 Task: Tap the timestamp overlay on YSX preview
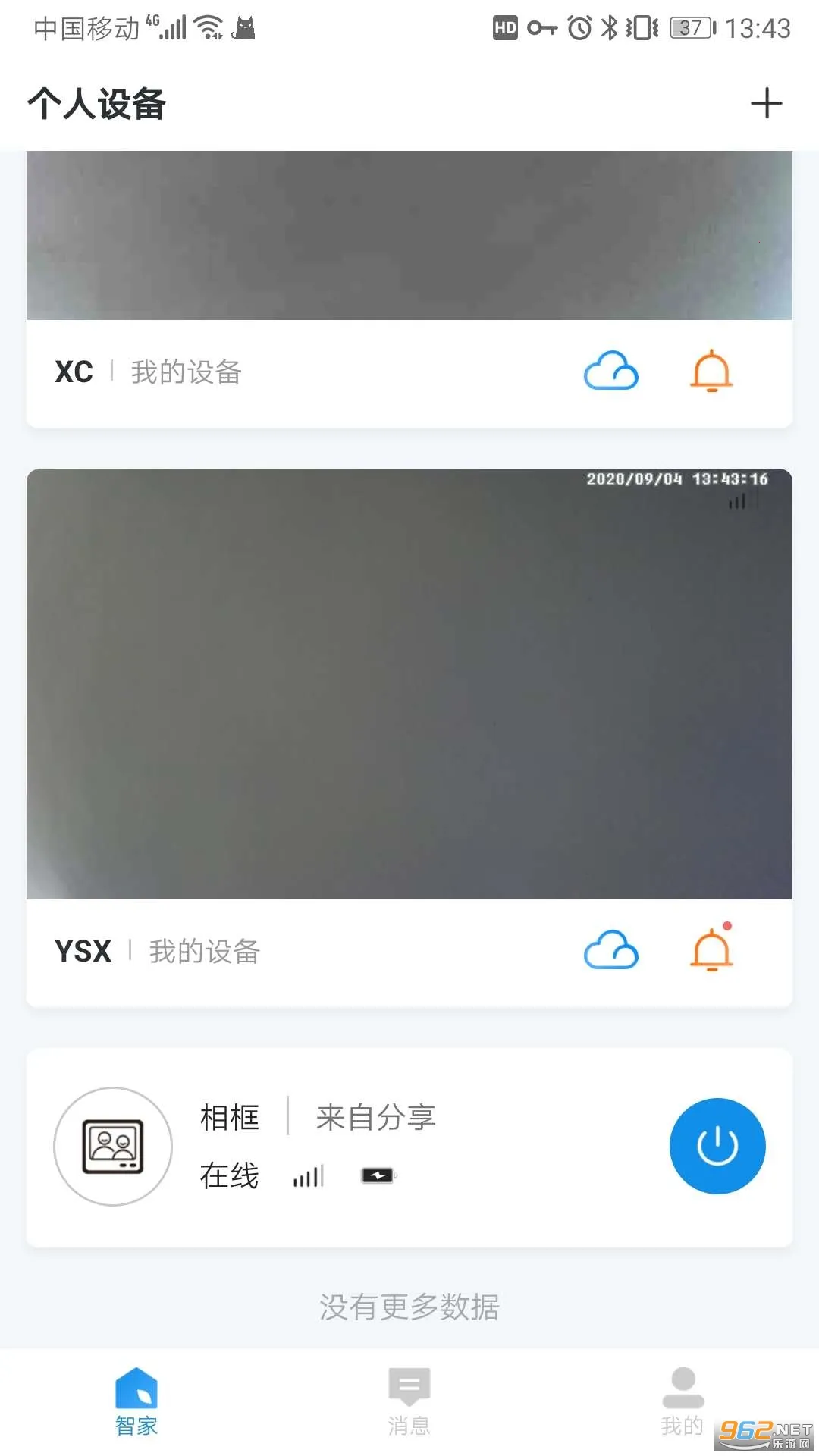tap(677, 479)
